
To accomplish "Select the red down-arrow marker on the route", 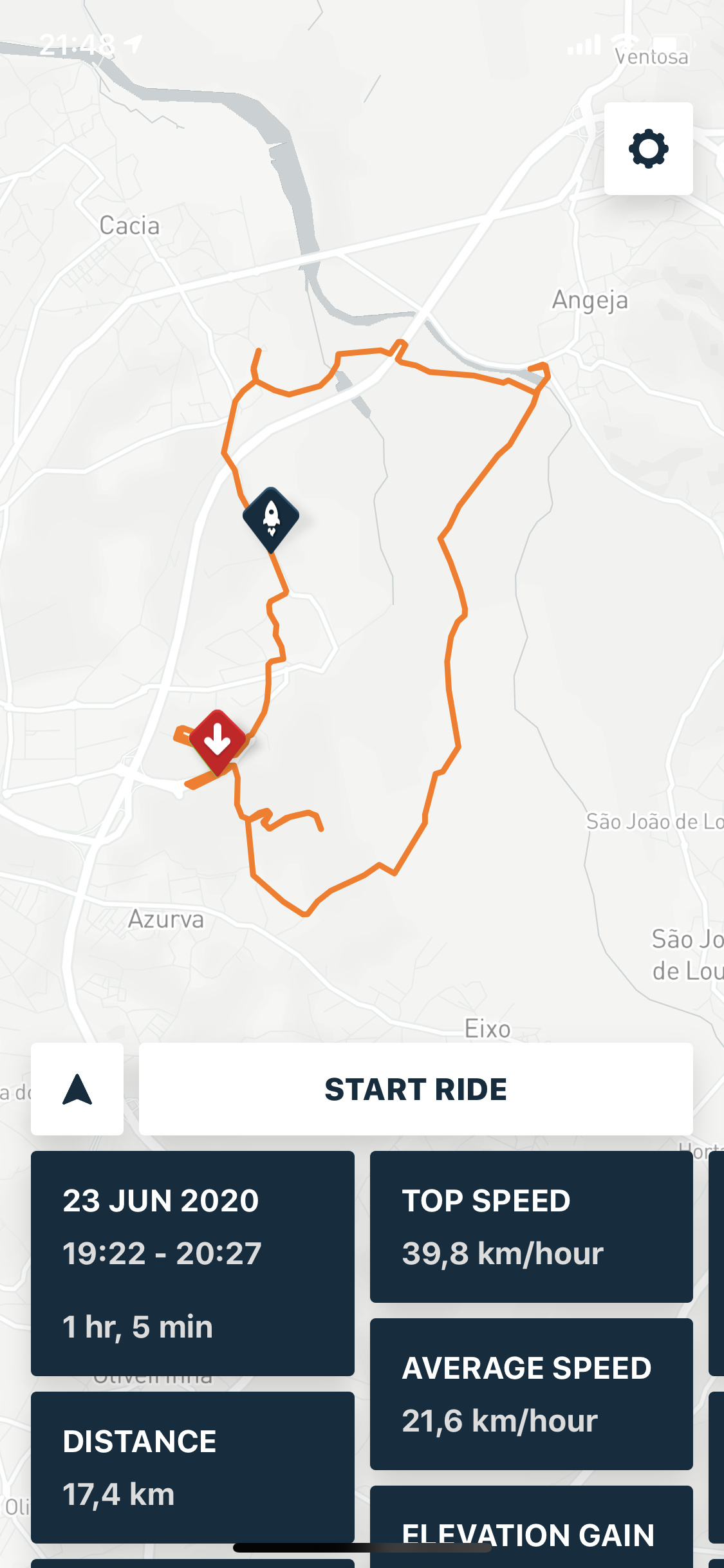I will tap(218, 742).
